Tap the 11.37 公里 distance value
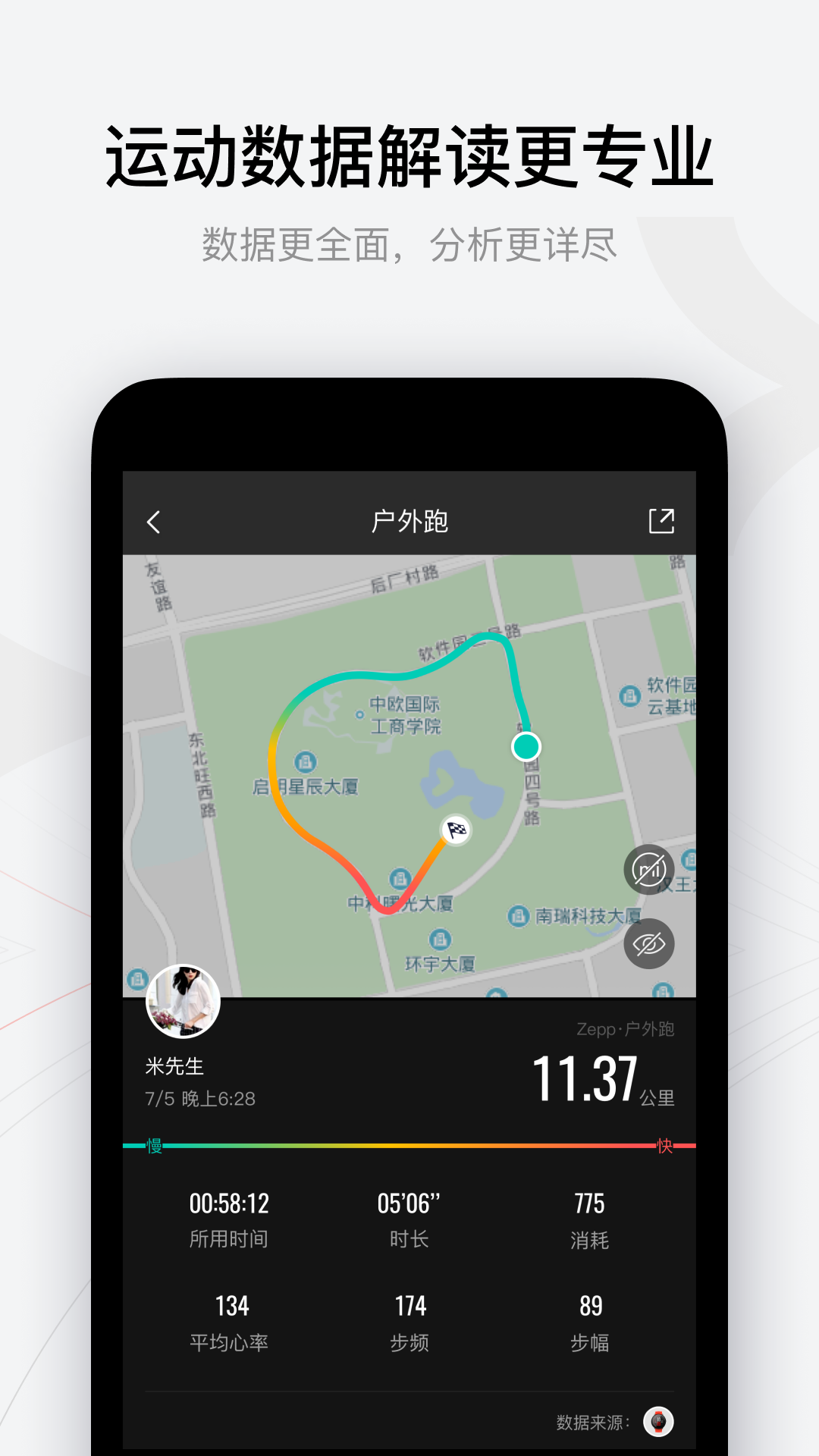This screenshot has width=819, height=1456. [x=584, y=1072]
